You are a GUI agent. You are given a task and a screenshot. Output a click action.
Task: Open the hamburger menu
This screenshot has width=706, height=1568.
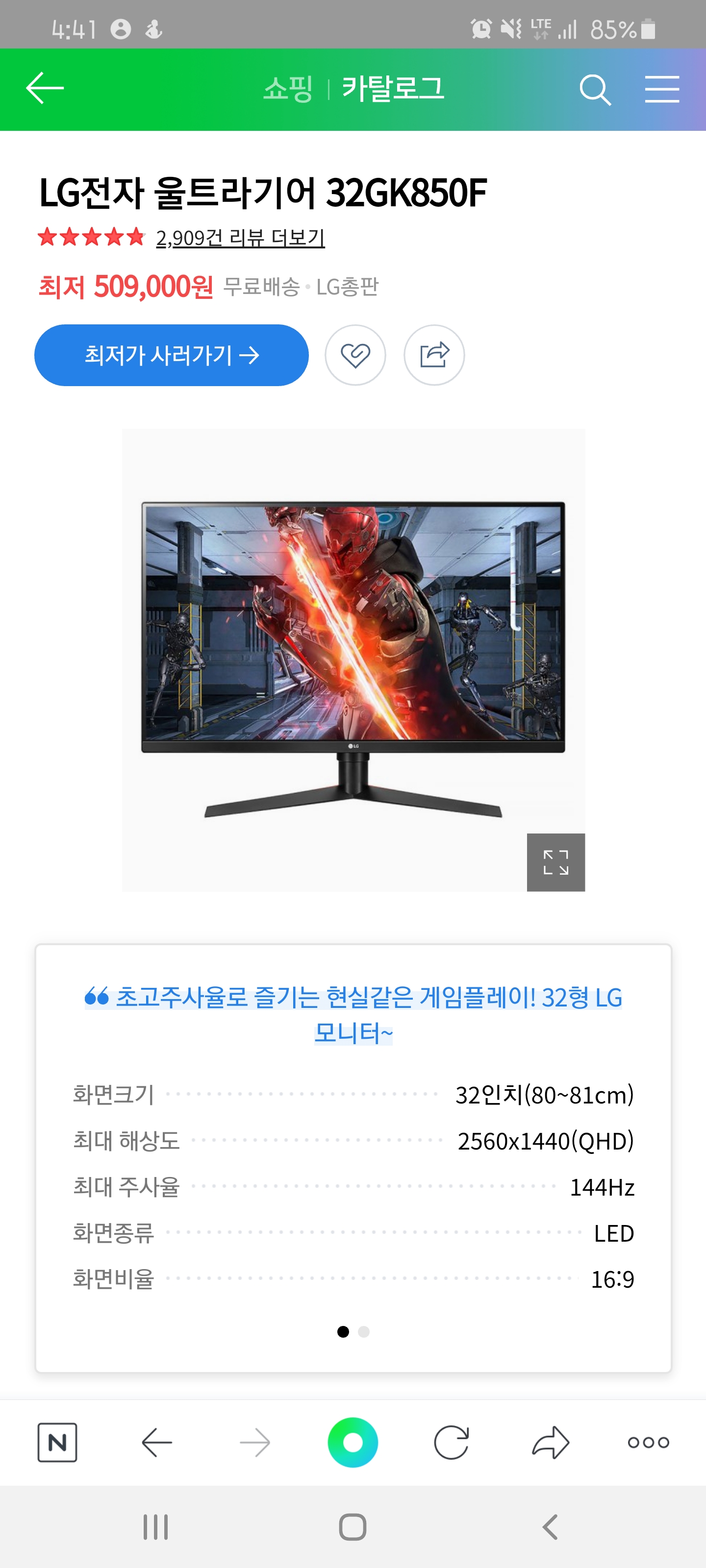[x=662, y=90]
